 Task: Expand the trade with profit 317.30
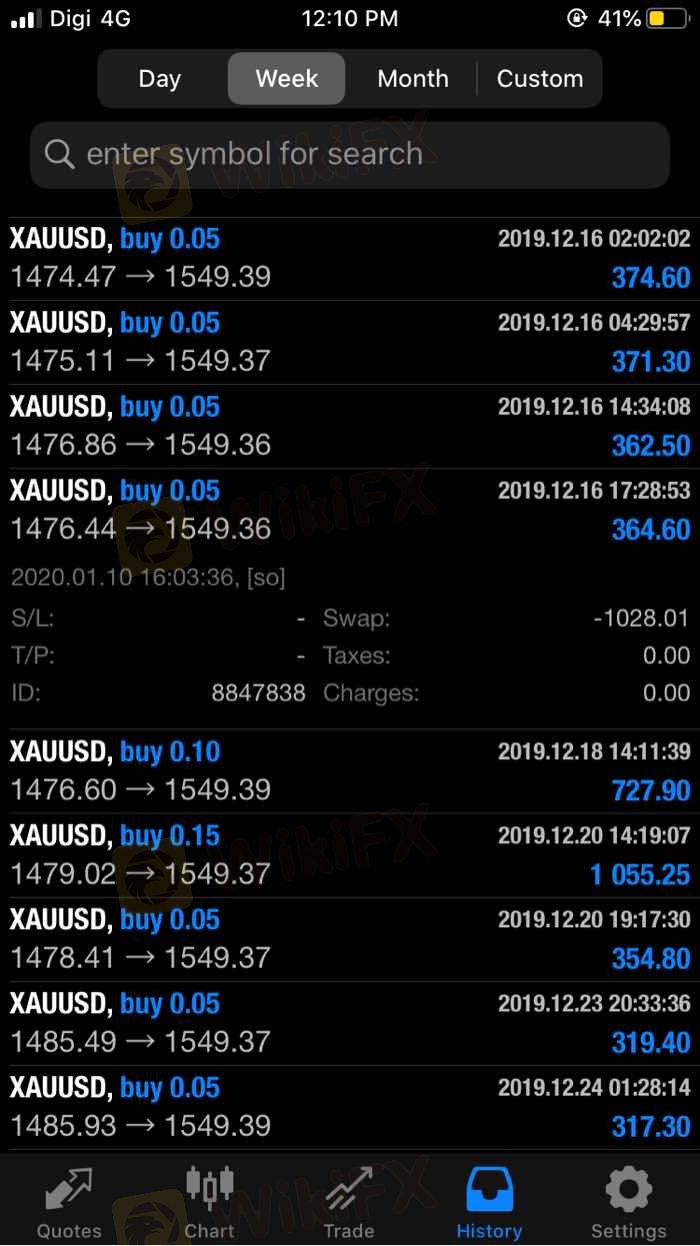tap(350, 1107)
